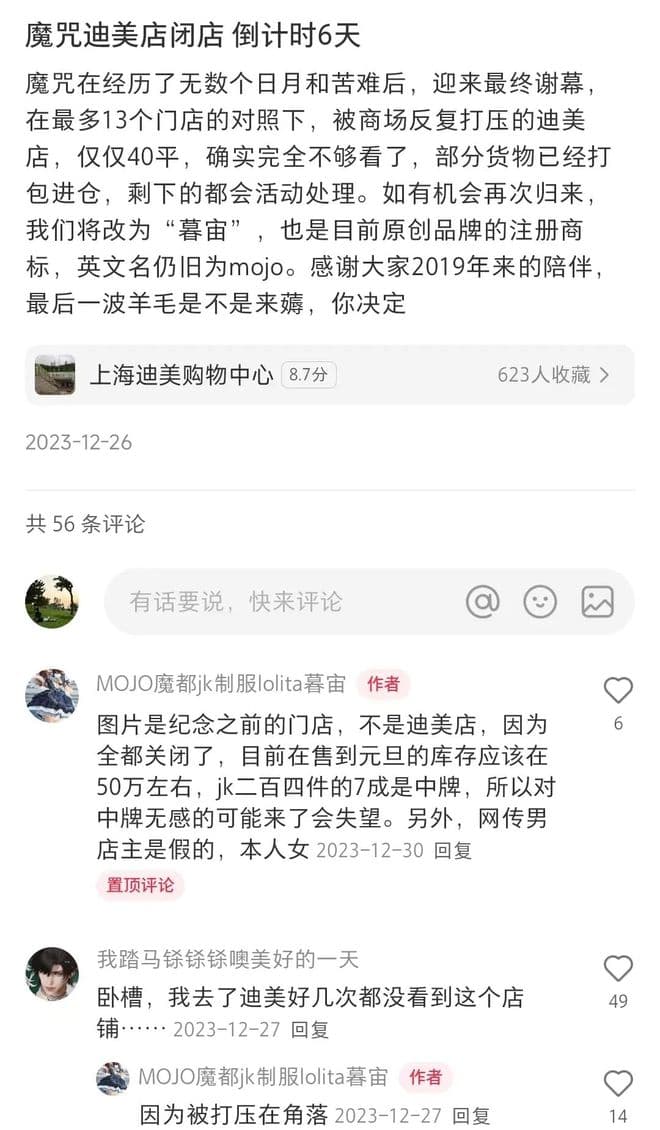Open the author's avatar on the pinned comment

(x=52, y=695)
